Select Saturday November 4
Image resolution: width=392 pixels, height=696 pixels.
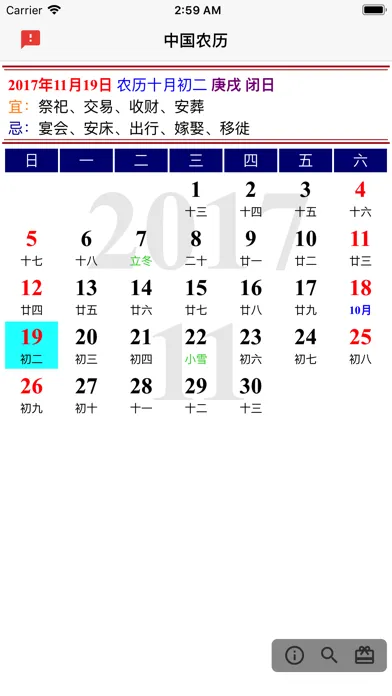point(360,198)
